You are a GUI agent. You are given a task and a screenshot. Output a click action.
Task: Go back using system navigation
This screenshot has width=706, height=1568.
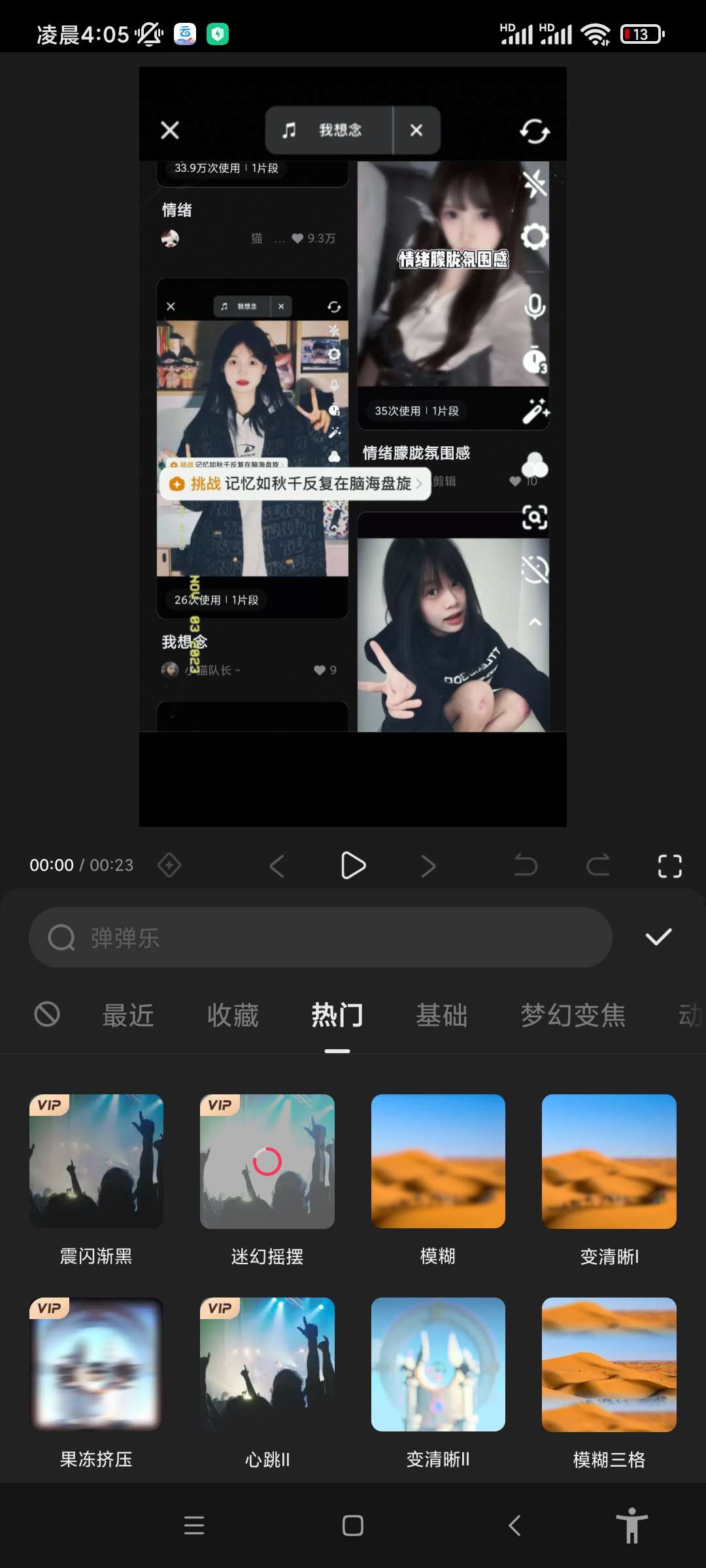click(x=514, y=1526)
